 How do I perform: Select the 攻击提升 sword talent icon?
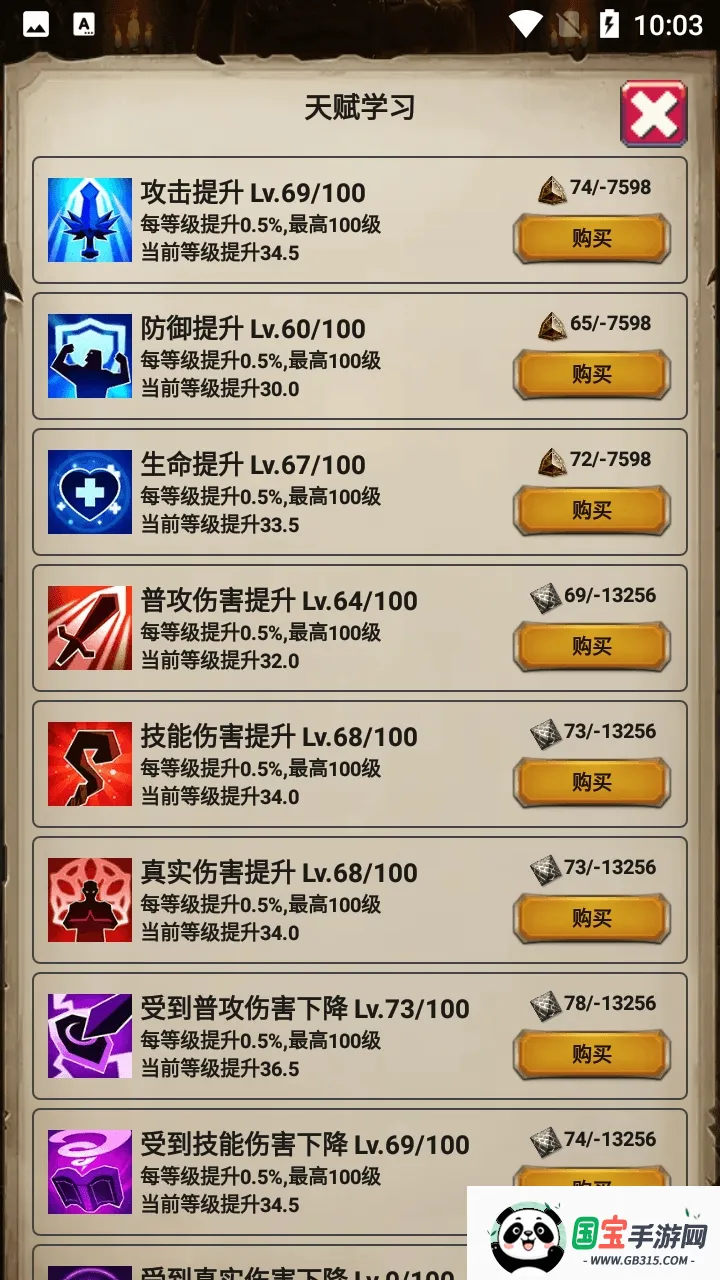89,222
